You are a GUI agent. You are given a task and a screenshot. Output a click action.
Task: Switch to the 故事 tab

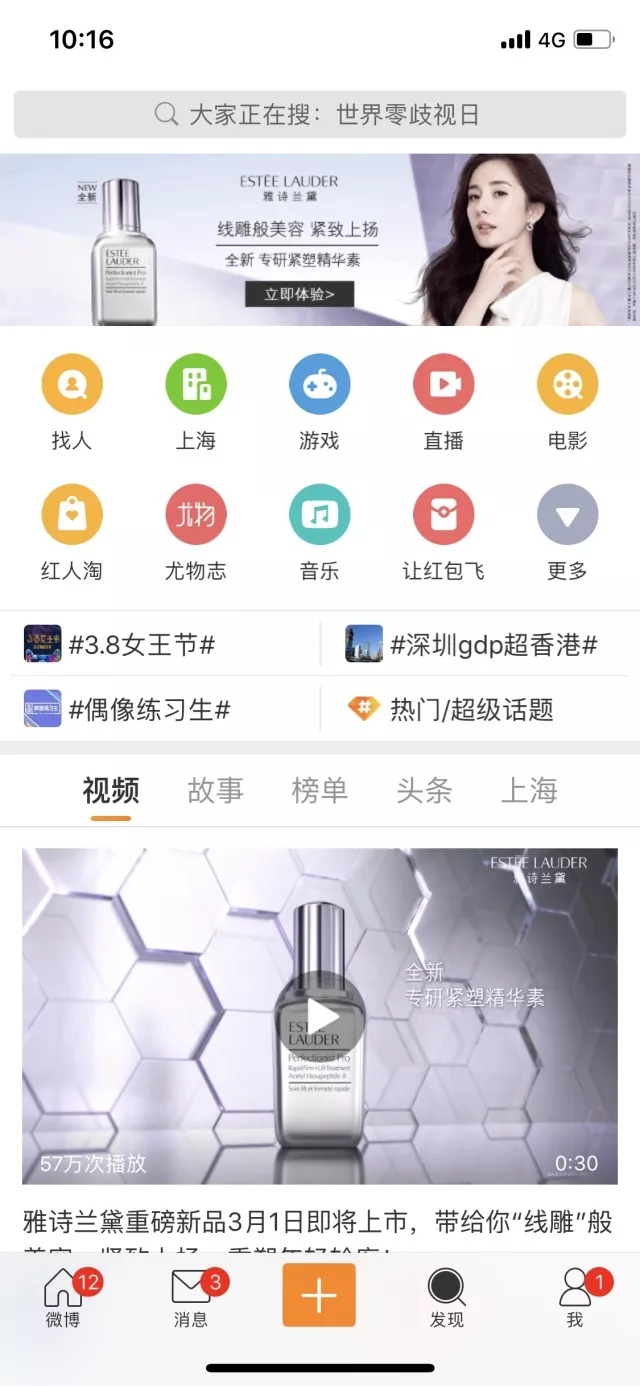click(x=215, y=791)
